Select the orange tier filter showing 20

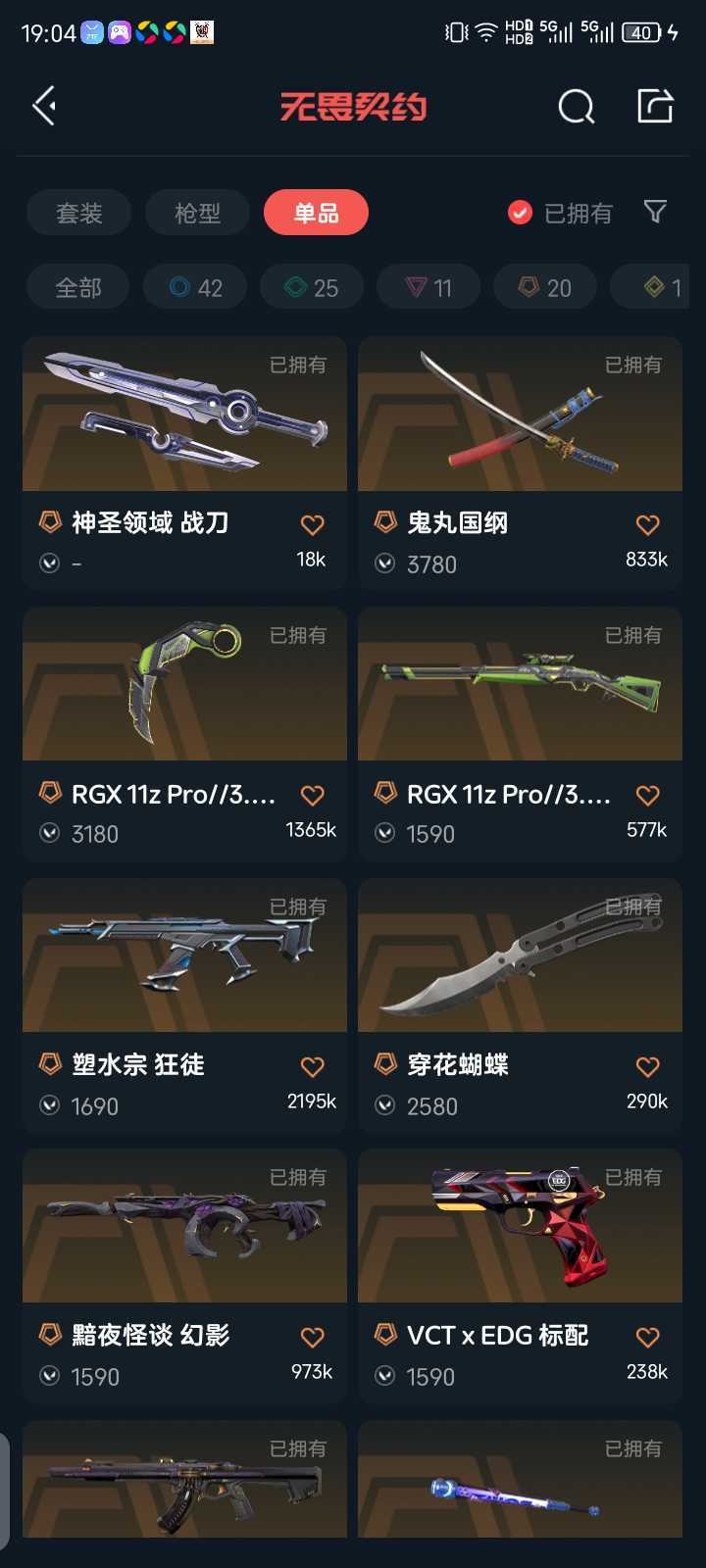(x=544, y=287)
